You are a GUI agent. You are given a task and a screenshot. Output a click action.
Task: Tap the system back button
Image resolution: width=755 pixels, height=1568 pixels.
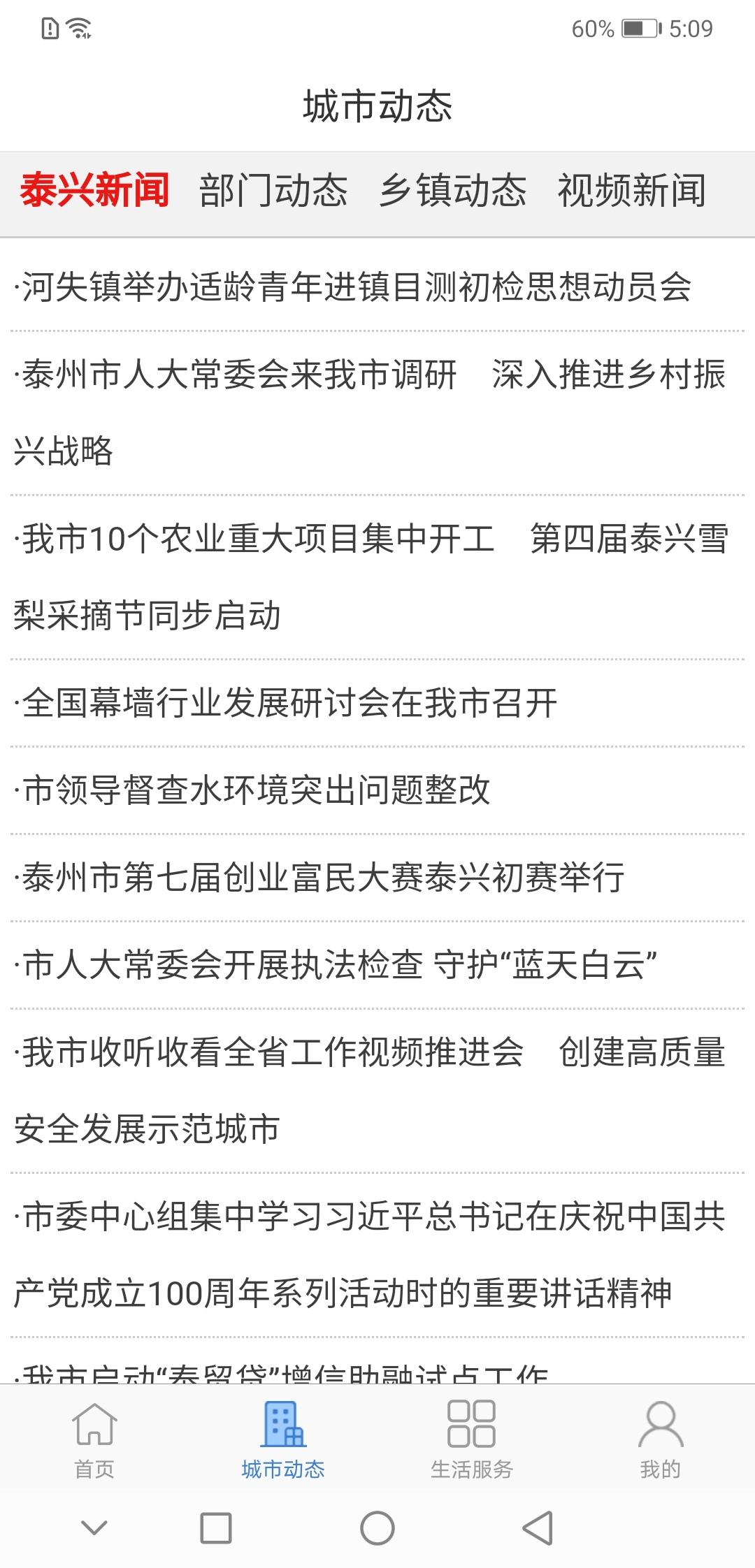pyautogui.click(x=538, y=1528)
